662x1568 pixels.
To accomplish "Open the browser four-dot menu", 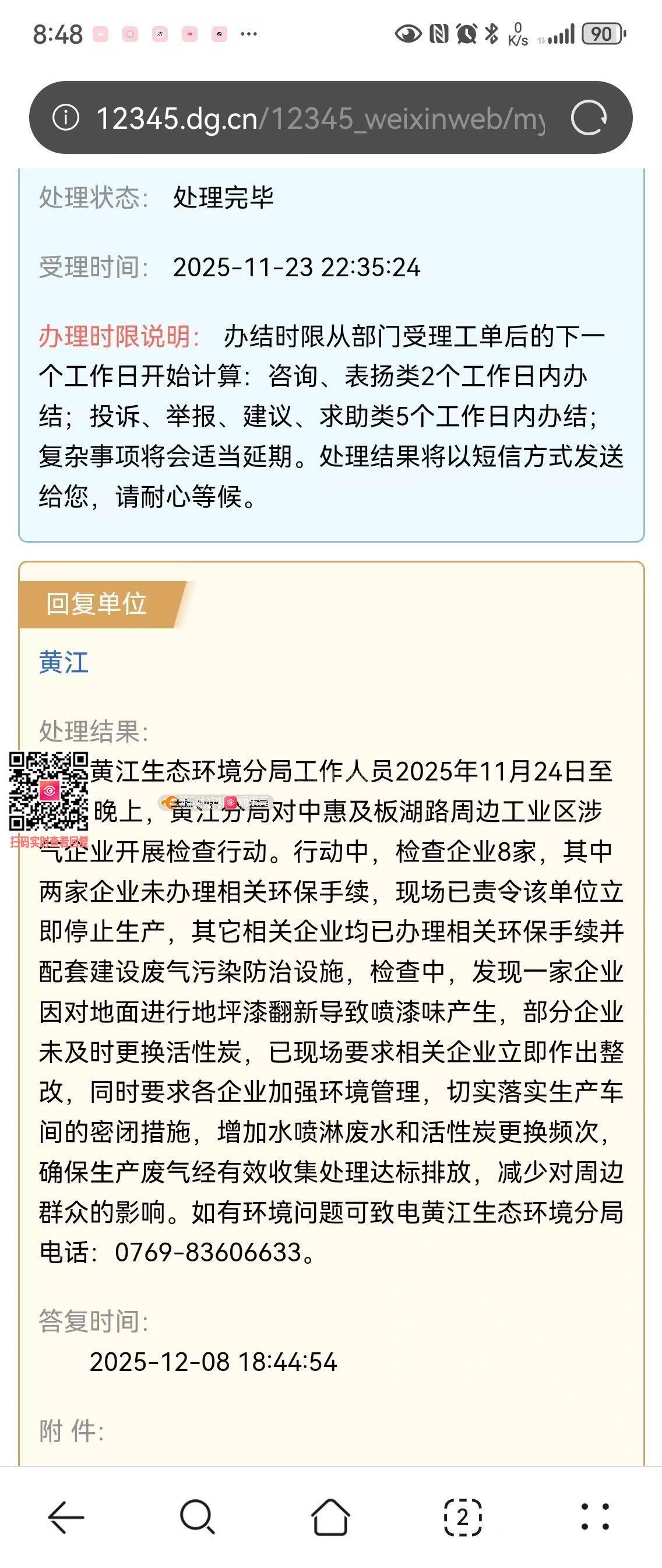I will pos(594,1517).
